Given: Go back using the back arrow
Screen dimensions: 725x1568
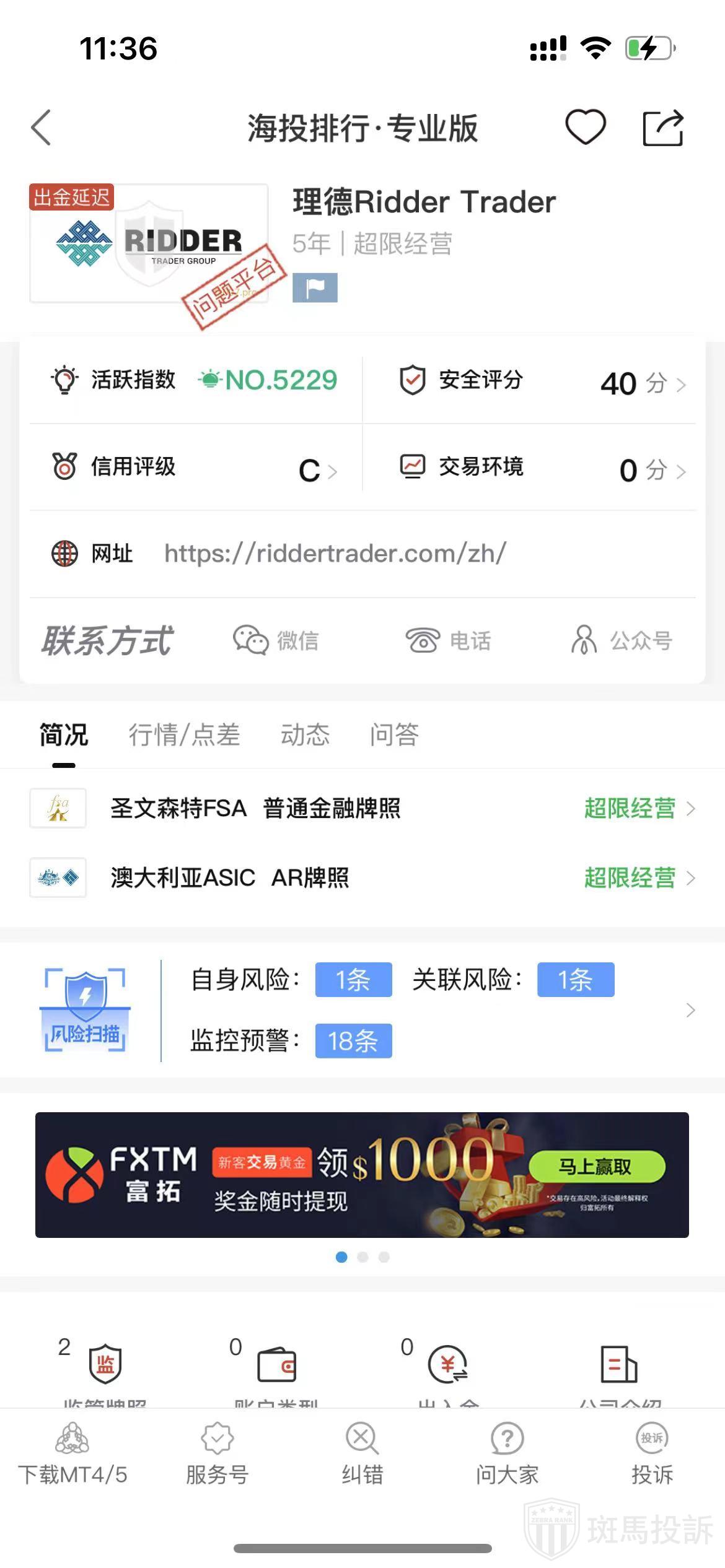Looking at the screenshot, I should tap(41, 128).
